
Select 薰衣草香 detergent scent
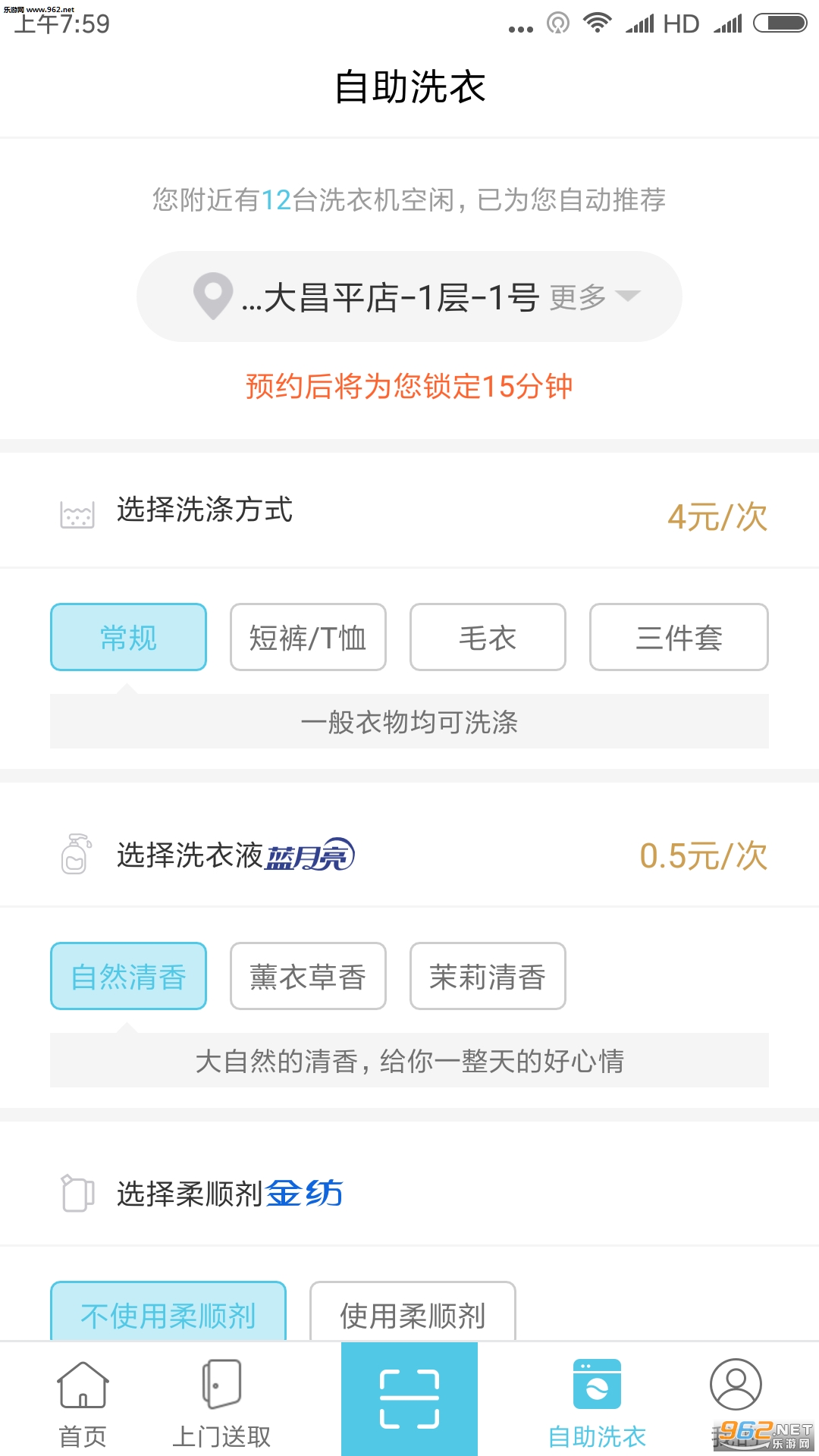(308, 976)
